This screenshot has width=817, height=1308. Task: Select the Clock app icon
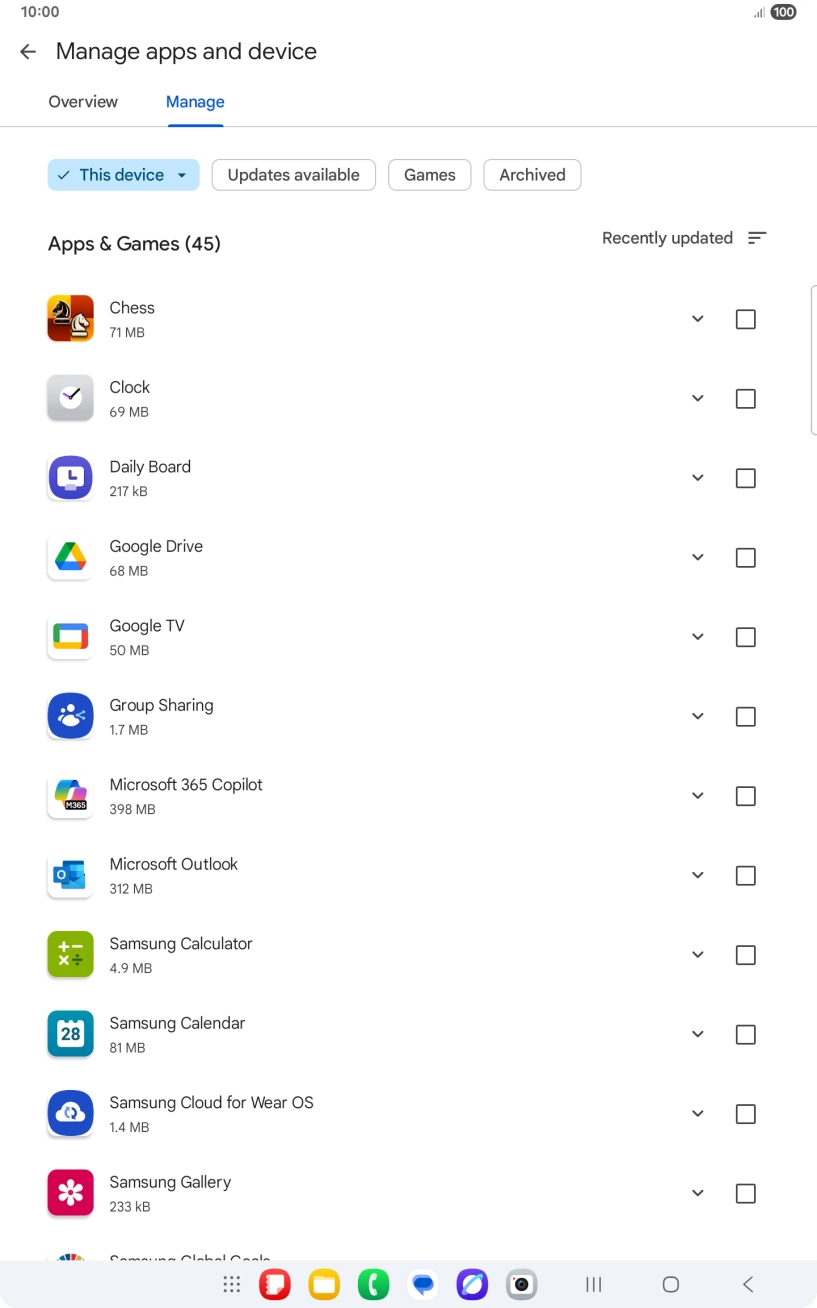point(70,397)
